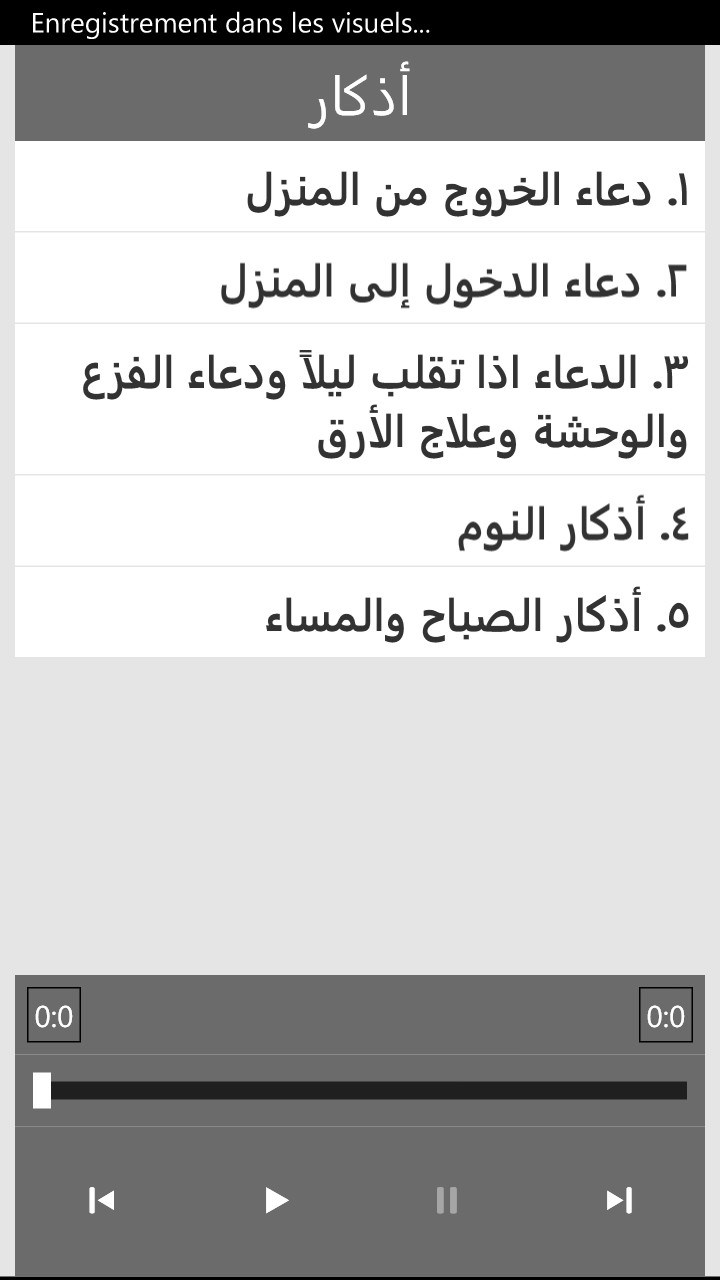This screenshot has height=1280, width=720.
Task: Open أذكار الصباح والمساء
Action: tap(360, 612)
